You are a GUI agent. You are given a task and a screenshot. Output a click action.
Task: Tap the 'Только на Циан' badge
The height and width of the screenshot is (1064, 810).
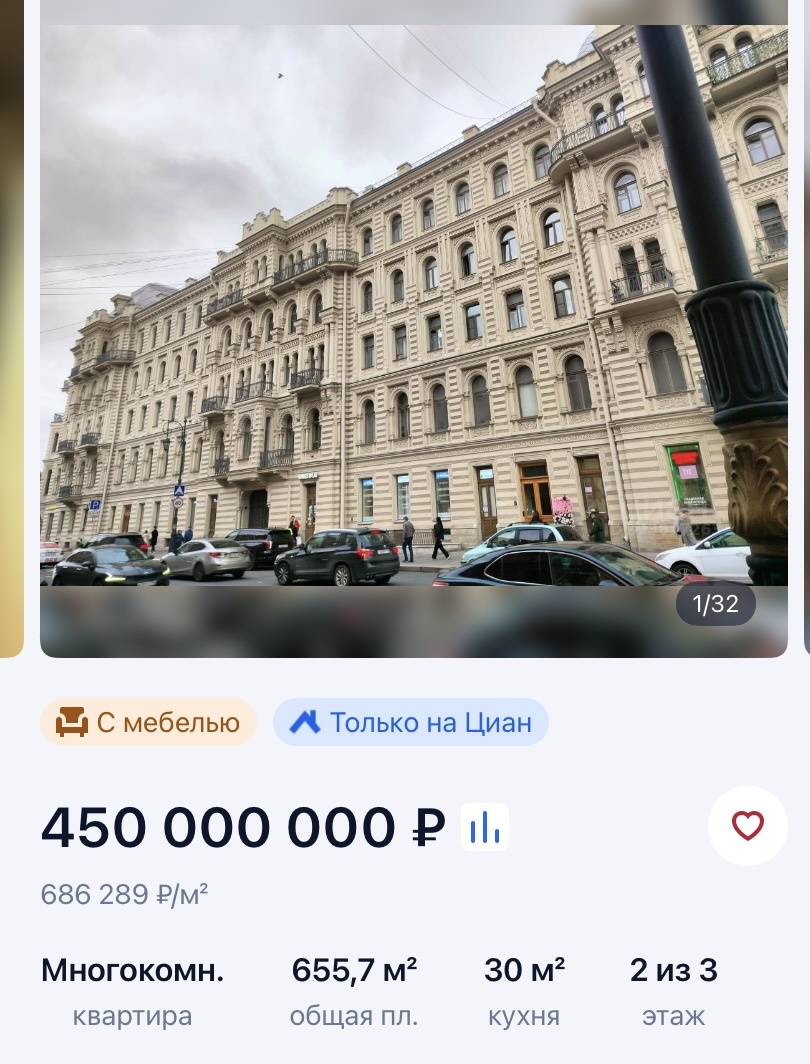(410, 722)
